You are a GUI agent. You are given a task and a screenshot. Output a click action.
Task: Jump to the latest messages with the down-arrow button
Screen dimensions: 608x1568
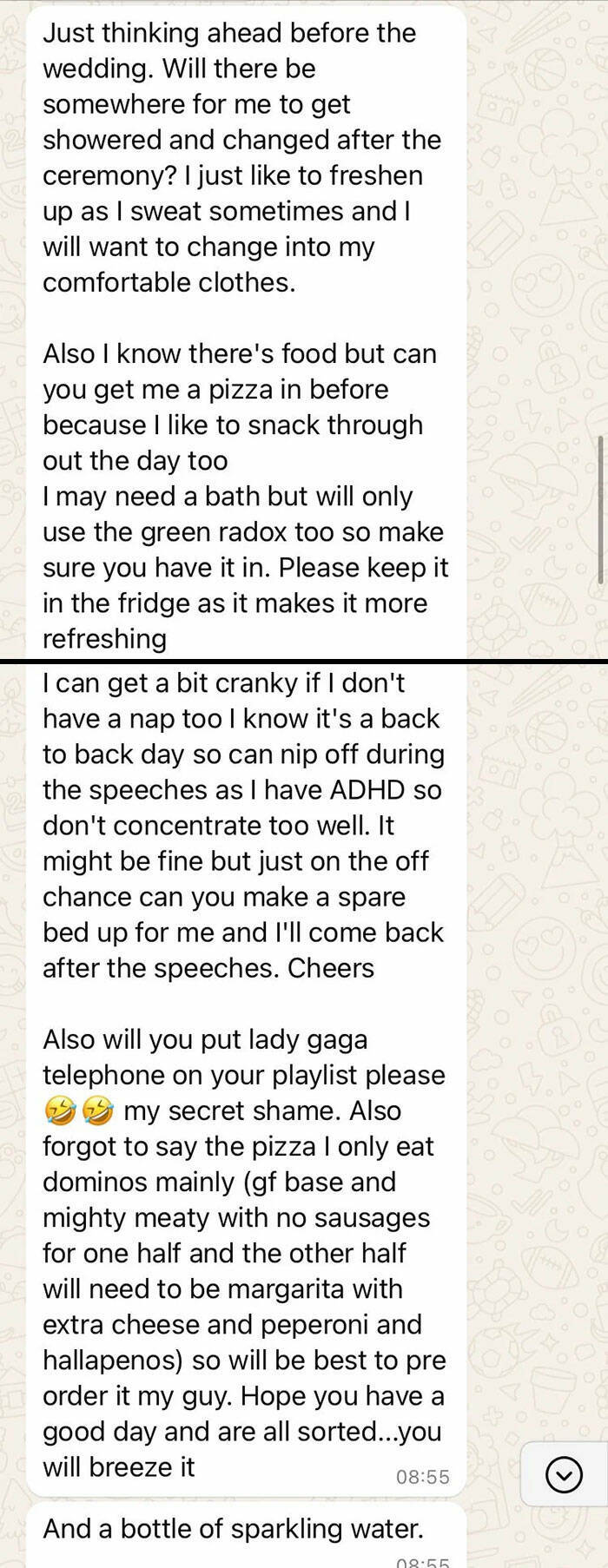coord(564,1473)
